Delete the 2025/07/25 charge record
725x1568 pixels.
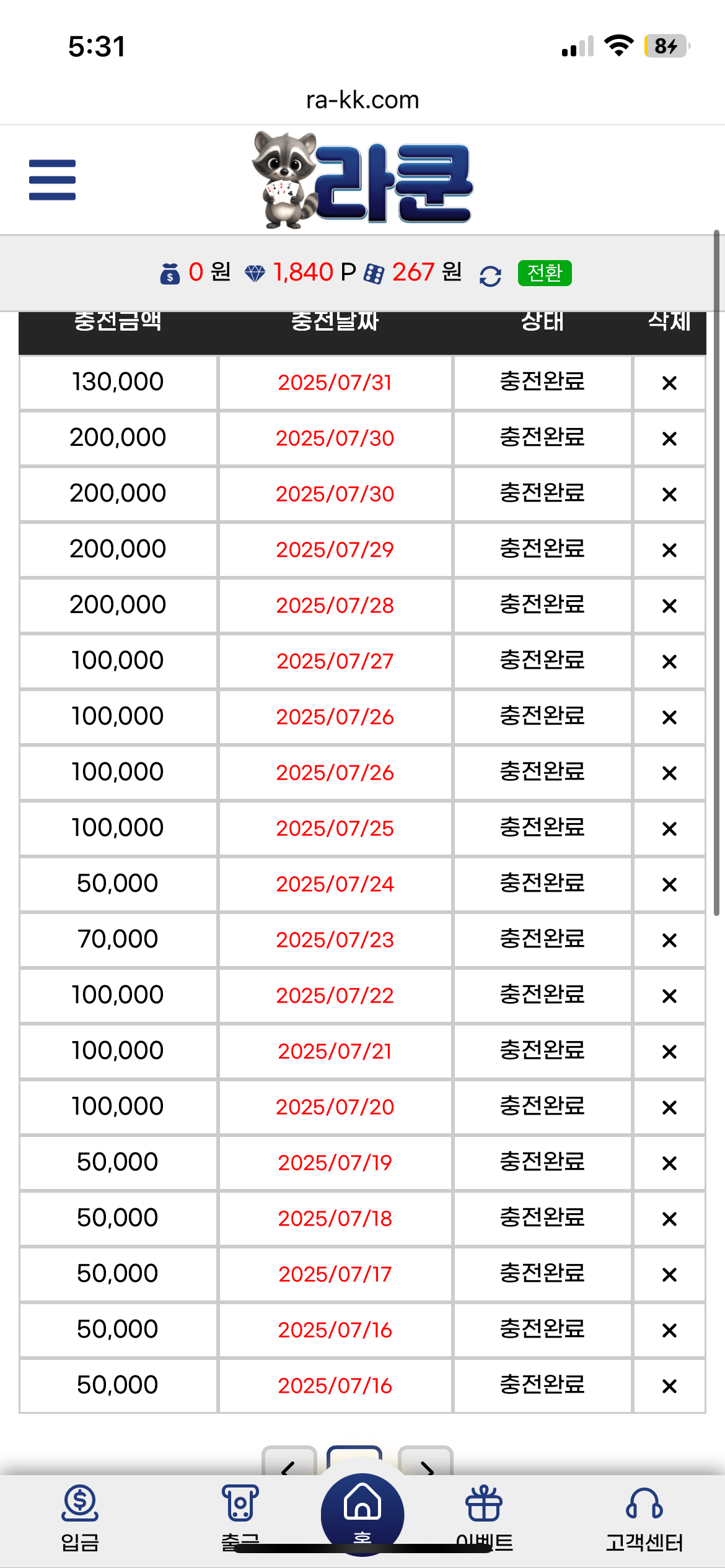click(x=669, y=829)
